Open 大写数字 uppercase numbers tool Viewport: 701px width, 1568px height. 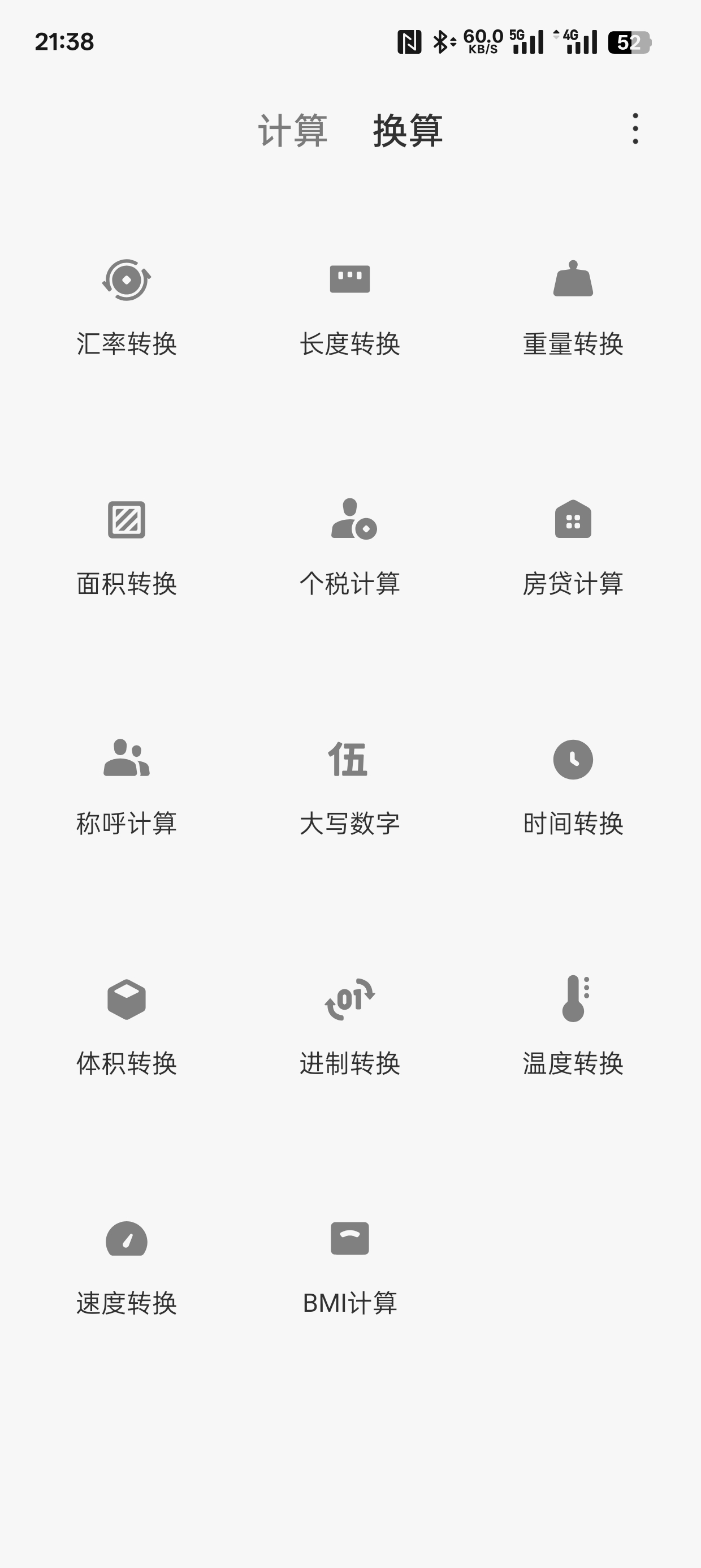click(350, 787)
